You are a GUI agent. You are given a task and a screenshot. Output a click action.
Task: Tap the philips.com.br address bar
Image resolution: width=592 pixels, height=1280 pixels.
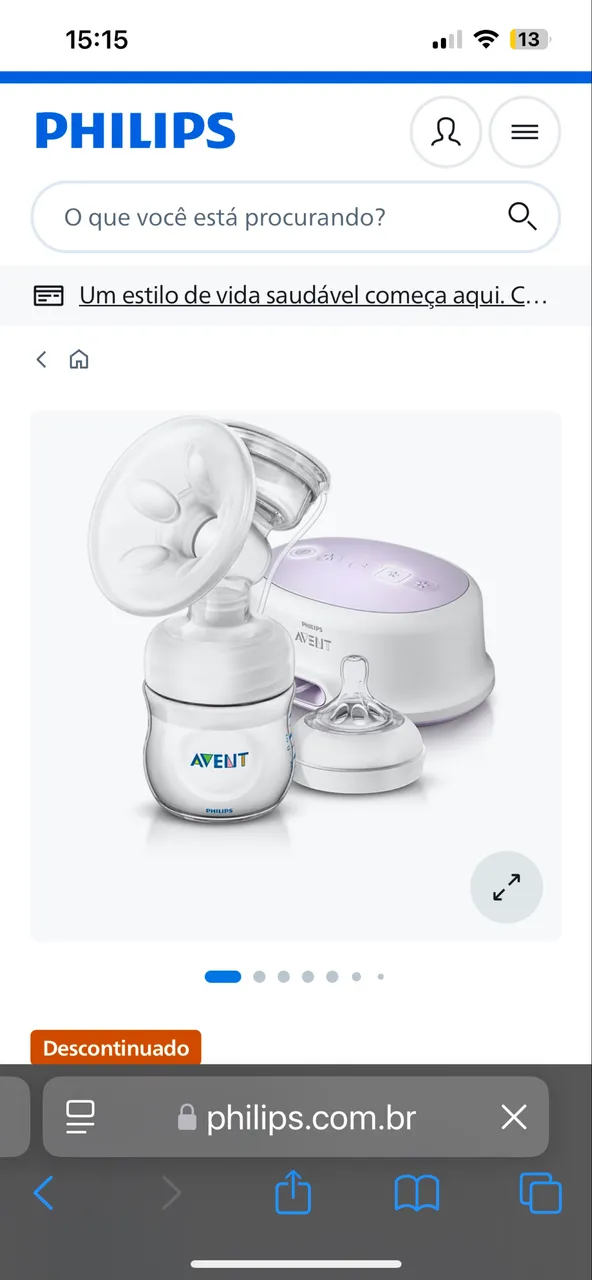pyautogui.click(x=296, y=1117)
